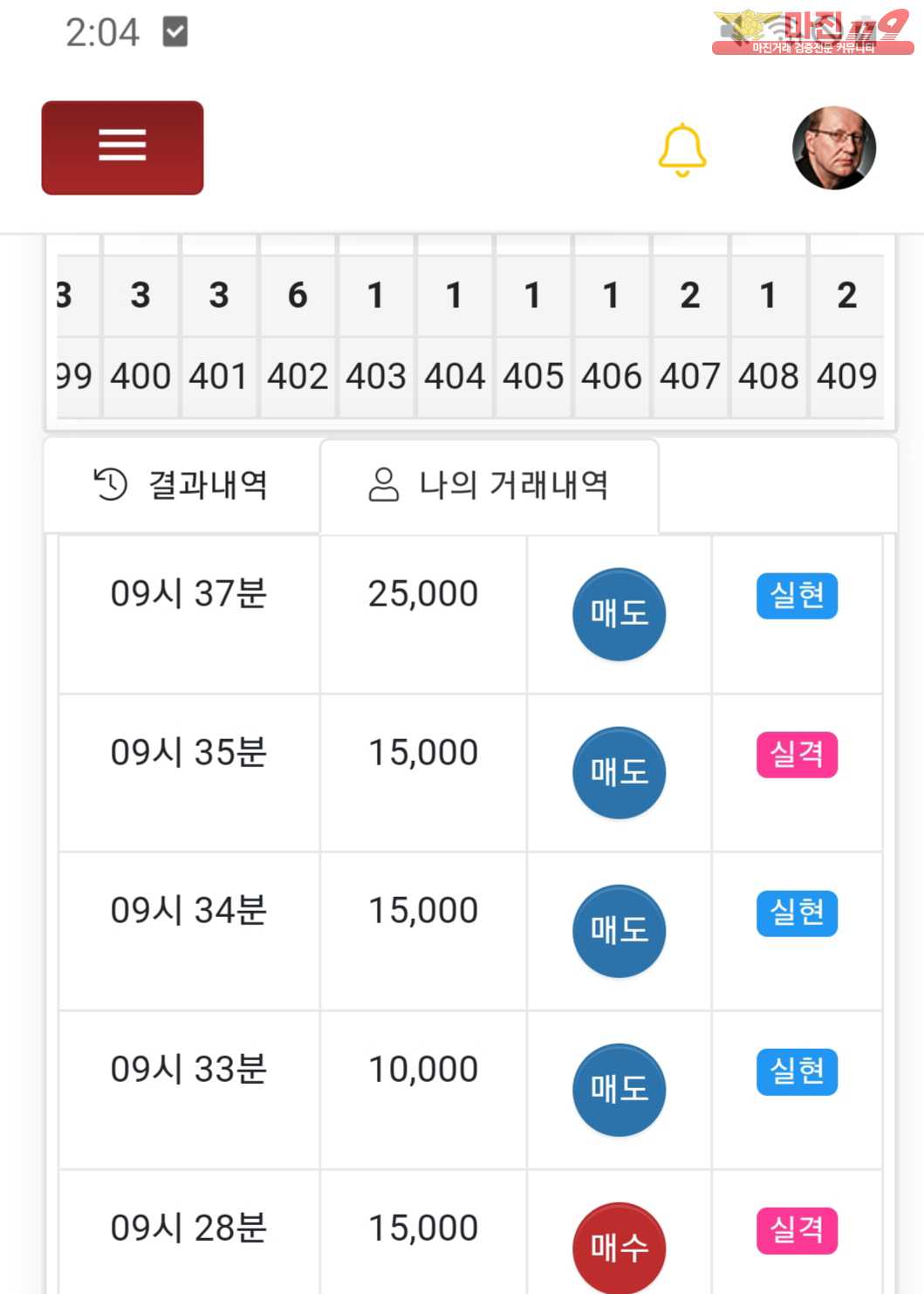Open the red hamburger menu
The width and height of the screenshot is (924, 1294).
pyautogui.click(x=122, y=147)
